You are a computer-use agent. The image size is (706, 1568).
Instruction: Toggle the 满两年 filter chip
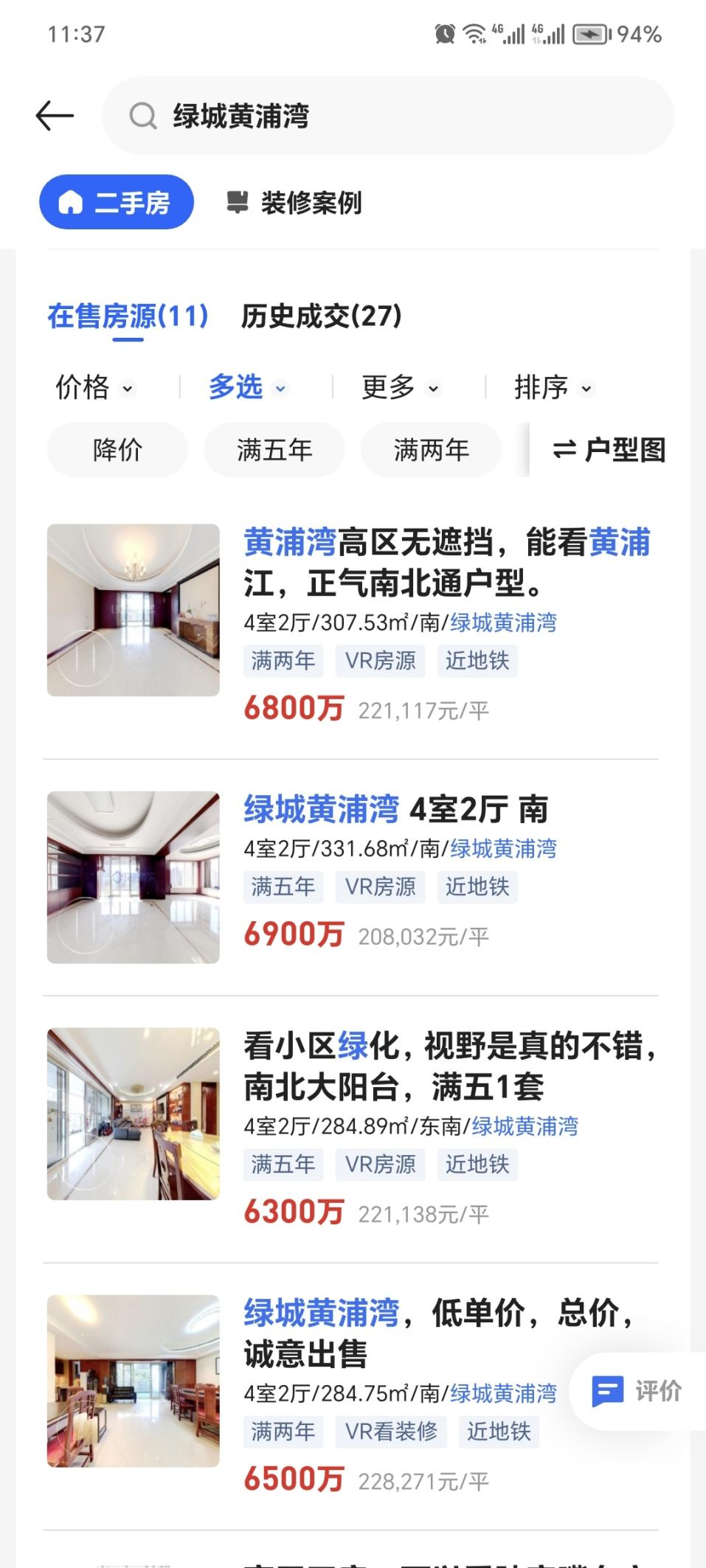point(431,449)
